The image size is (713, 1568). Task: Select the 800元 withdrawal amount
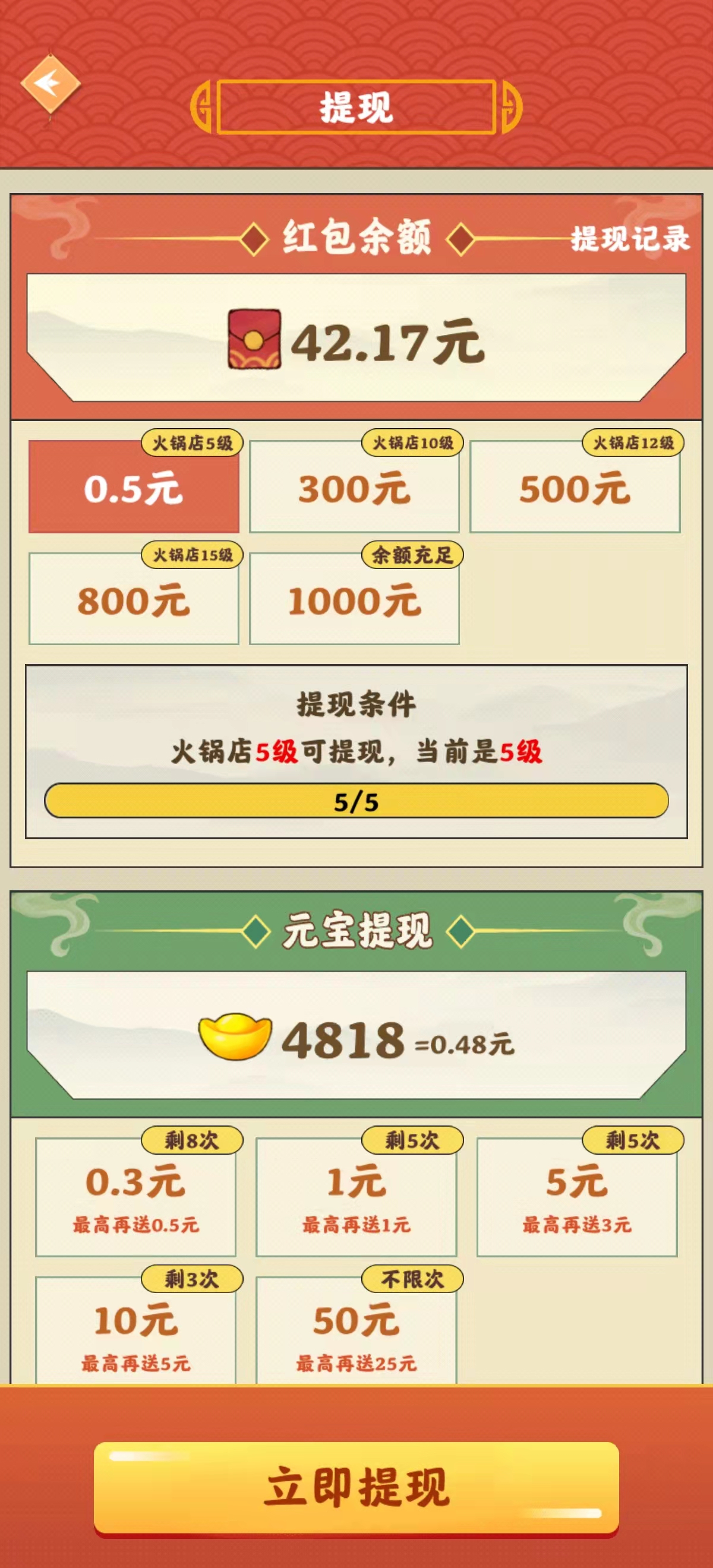coord(133,599)
